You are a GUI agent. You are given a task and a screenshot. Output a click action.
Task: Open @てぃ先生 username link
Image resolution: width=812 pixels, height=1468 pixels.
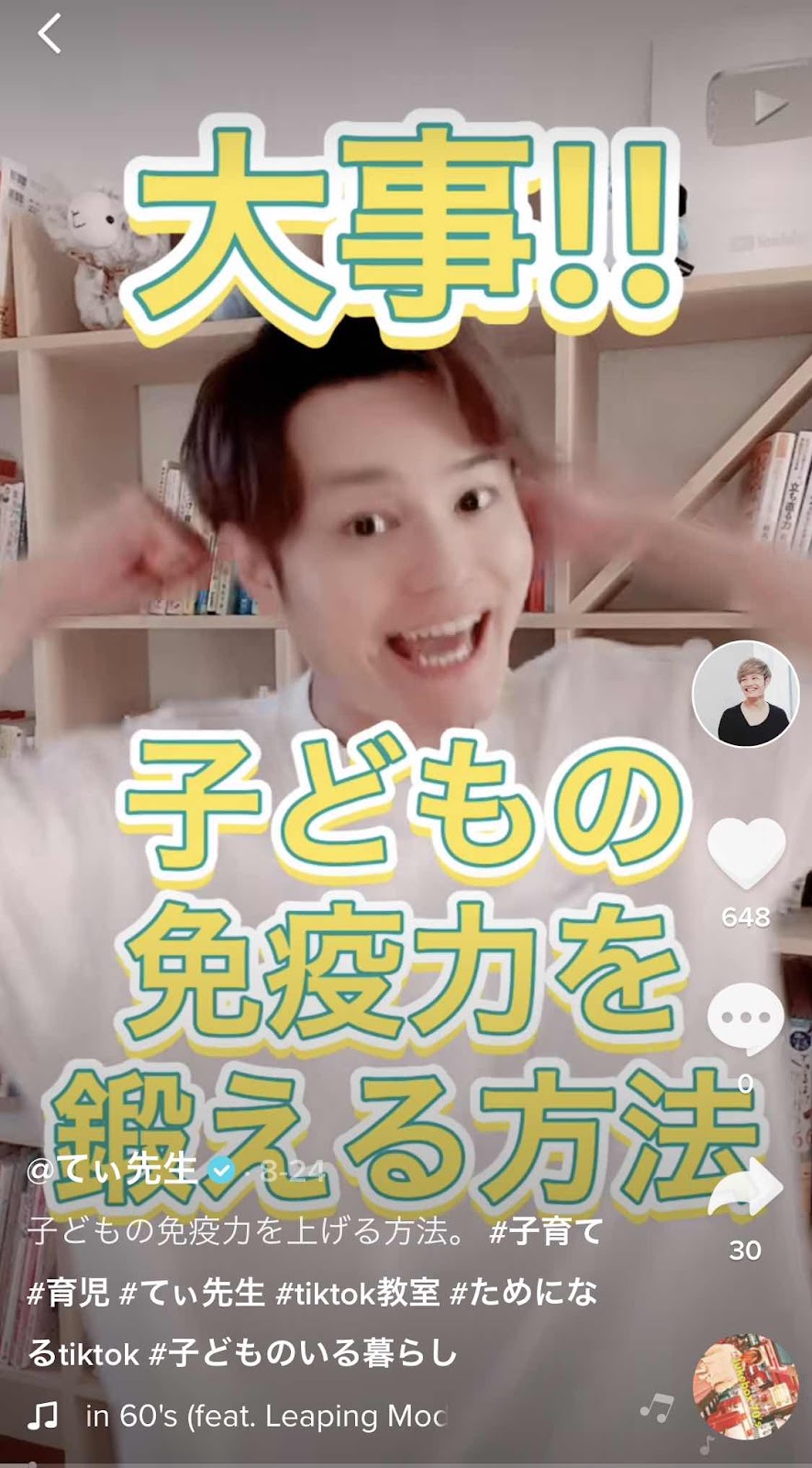pos(112,1170)
